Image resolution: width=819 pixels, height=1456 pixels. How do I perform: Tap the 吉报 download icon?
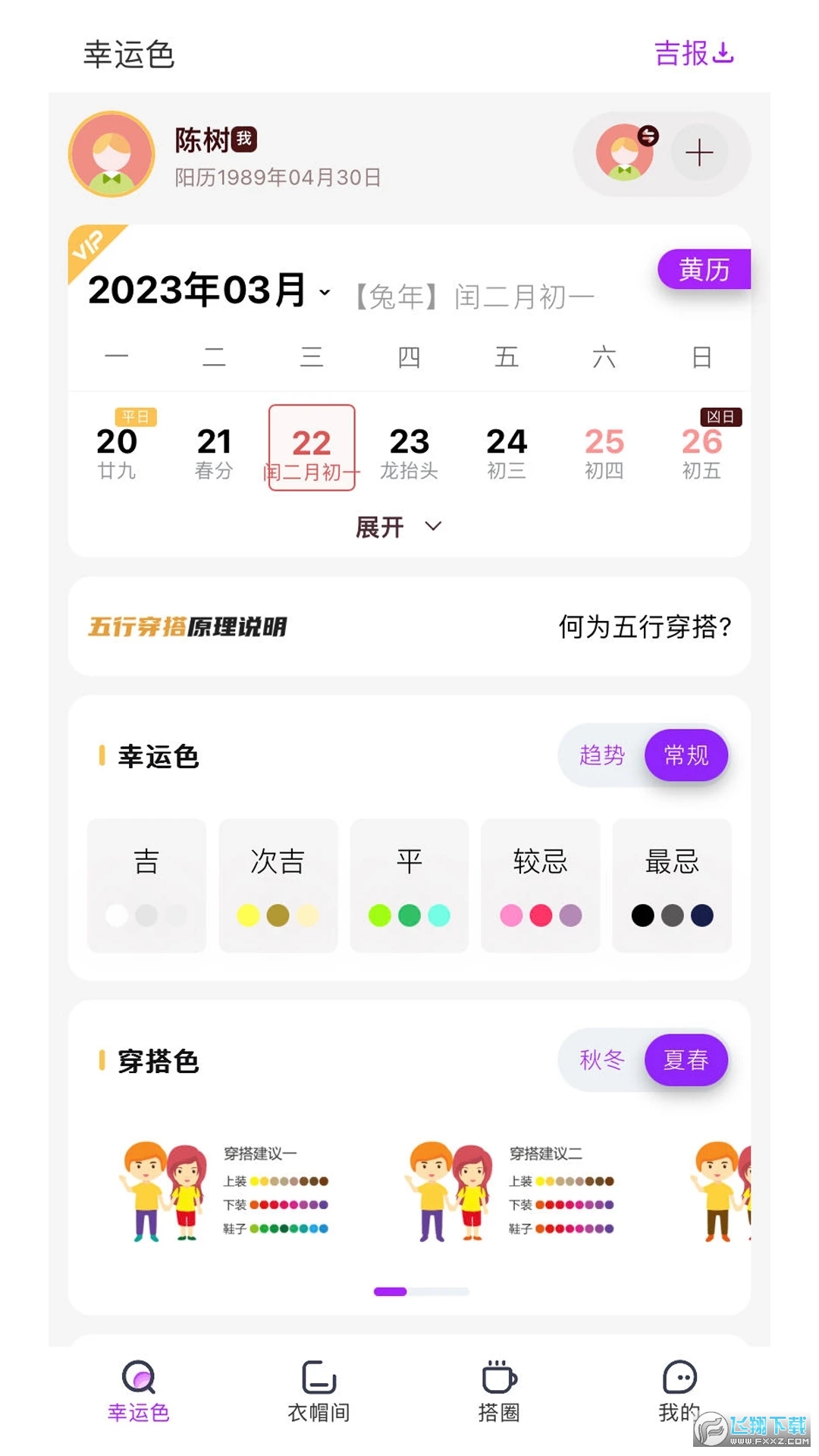[724, 54]
